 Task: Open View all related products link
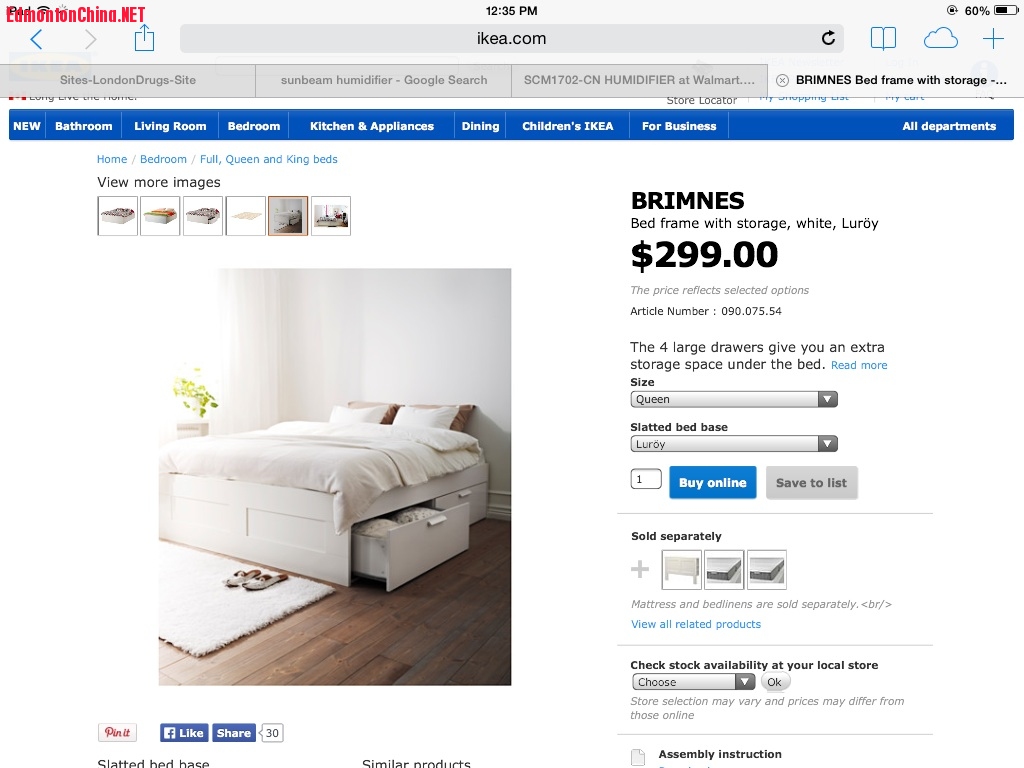click(696, 624)
